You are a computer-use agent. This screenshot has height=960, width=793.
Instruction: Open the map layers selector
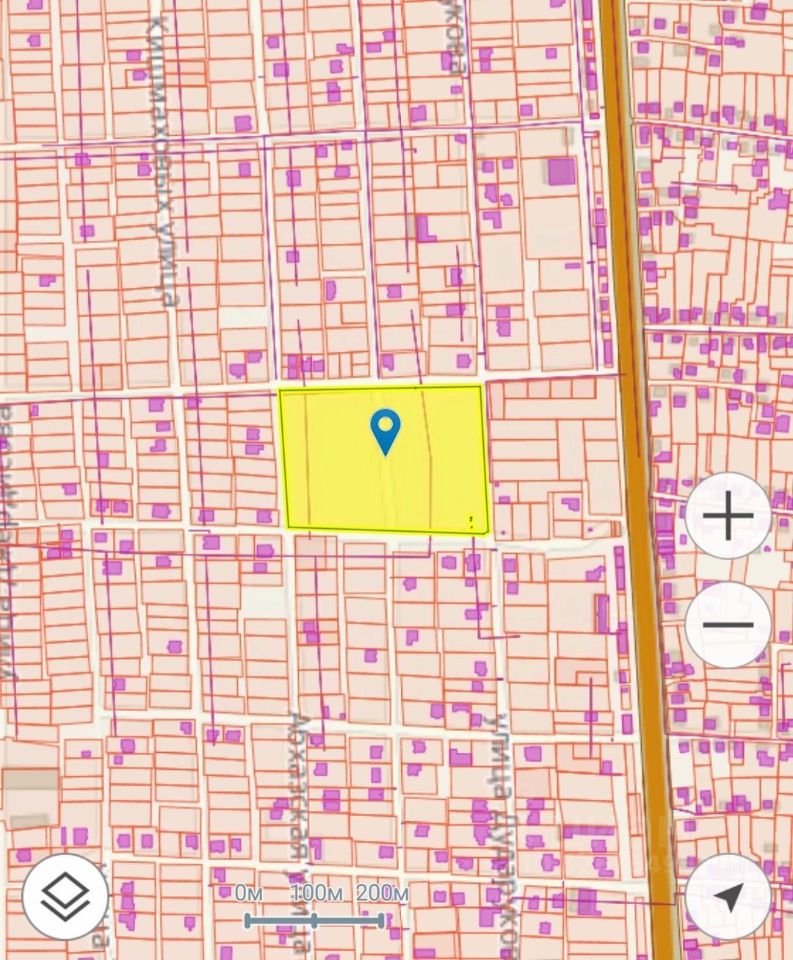(64, 897)
